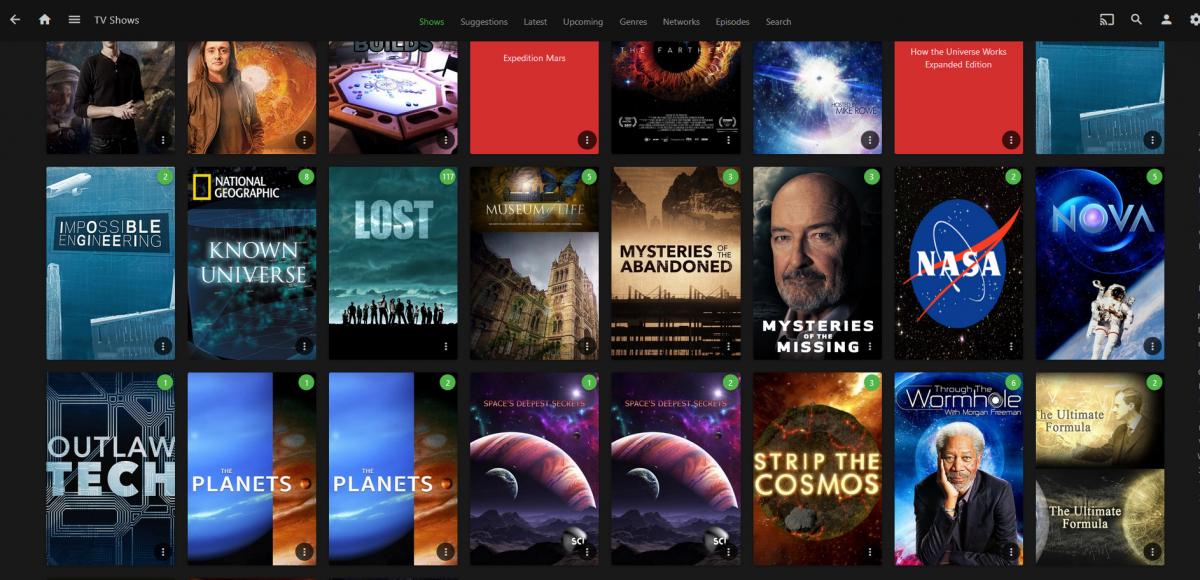Open the Episodes tab
The image size is (1200, 580).
coord(732,22)
